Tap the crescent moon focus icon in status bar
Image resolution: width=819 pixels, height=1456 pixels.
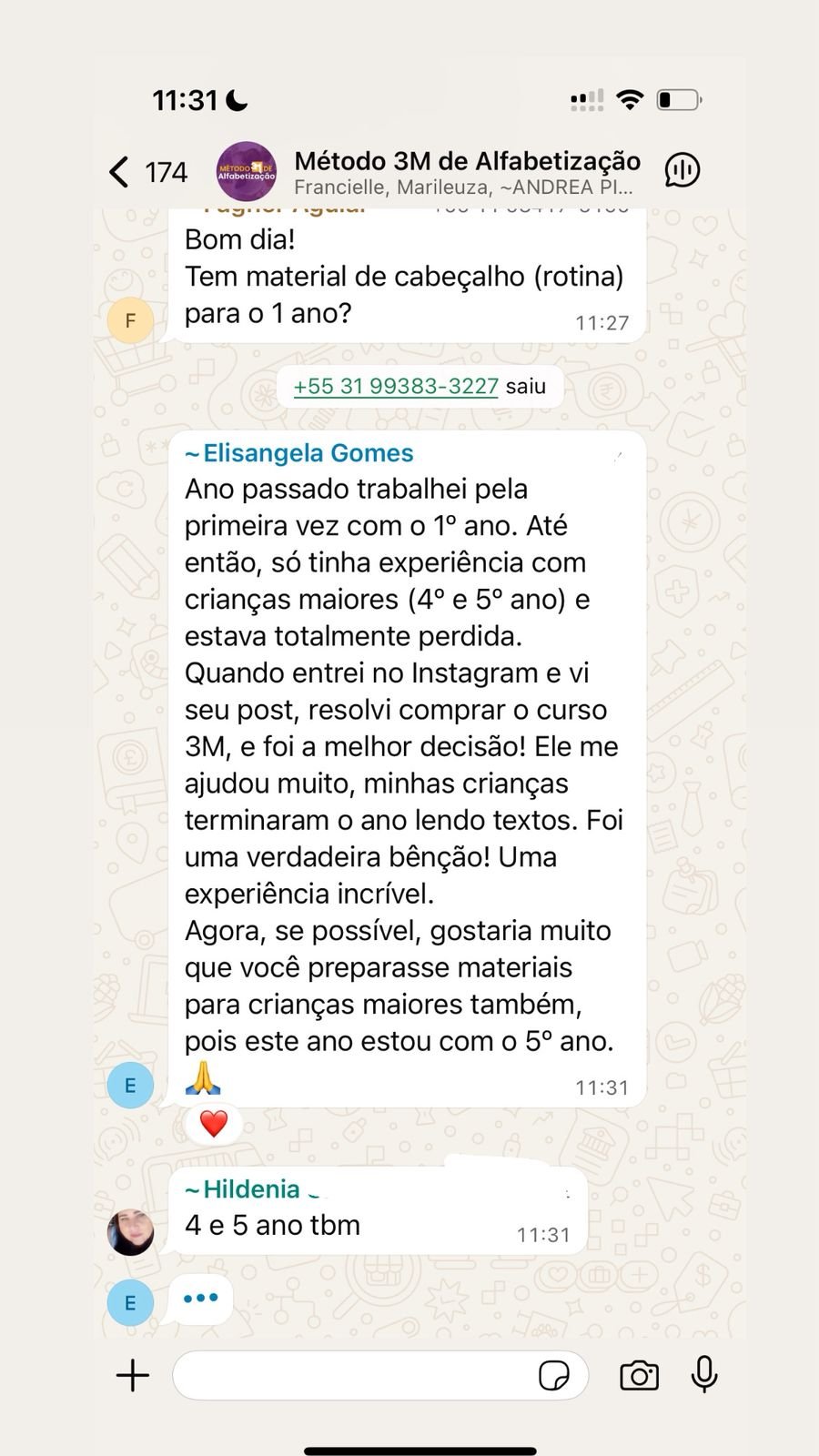pos(235,97)
